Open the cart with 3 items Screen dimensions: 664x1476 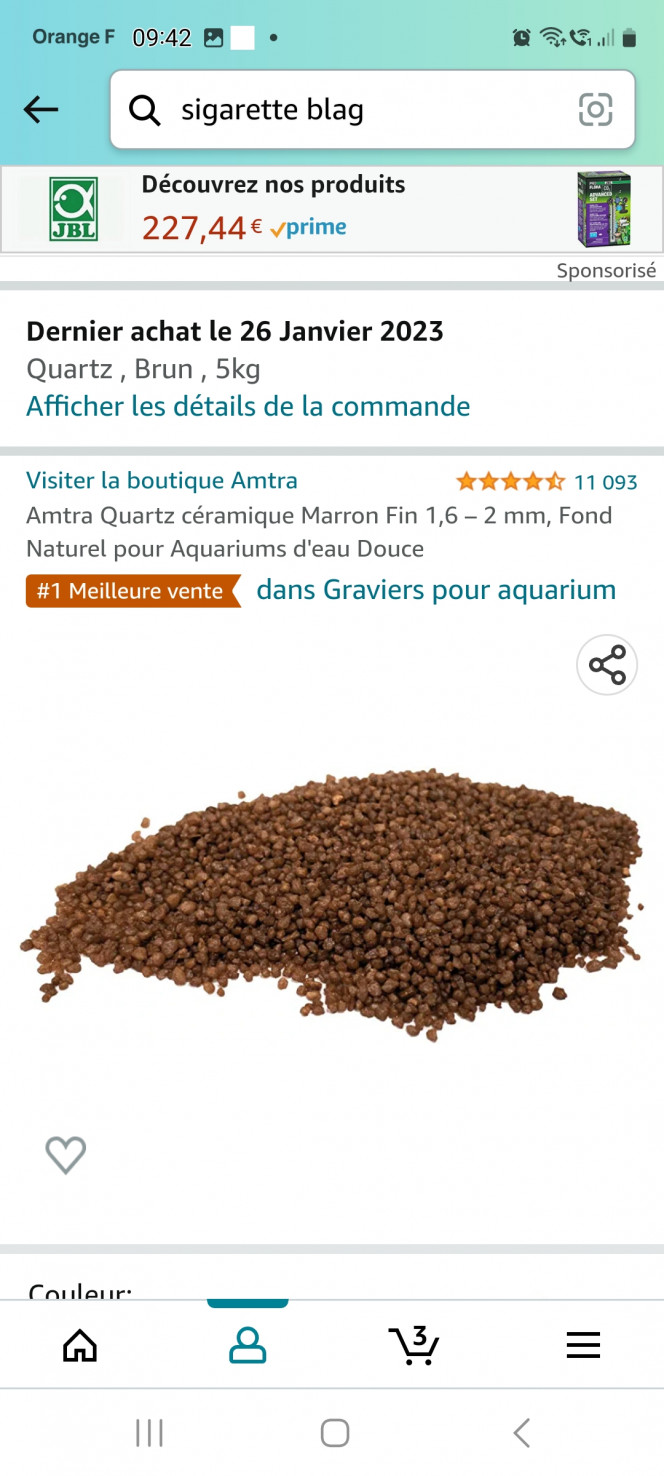pyautogui.click(x=414, y=1345)
